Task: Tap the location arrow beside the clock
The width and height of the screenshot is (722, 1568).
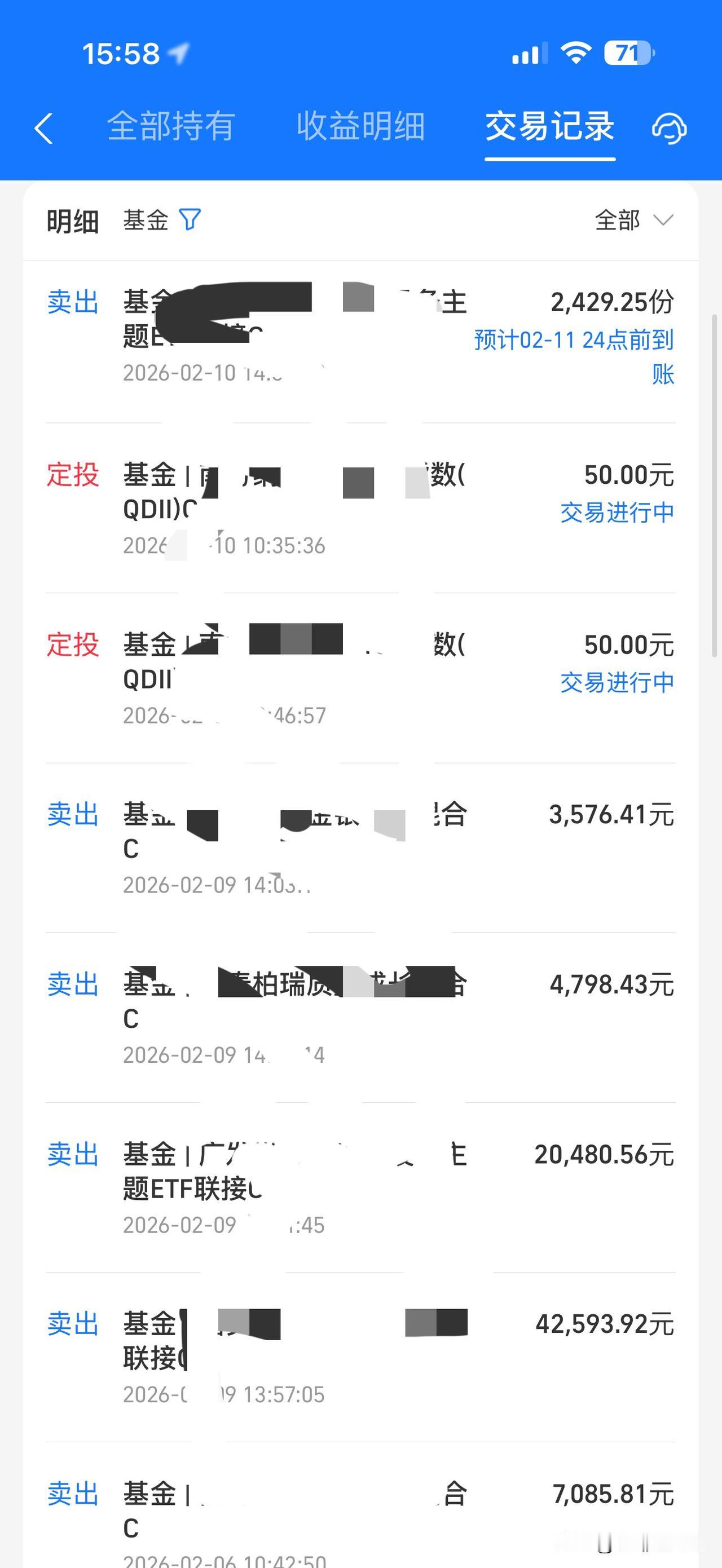Action: [177, 52]
